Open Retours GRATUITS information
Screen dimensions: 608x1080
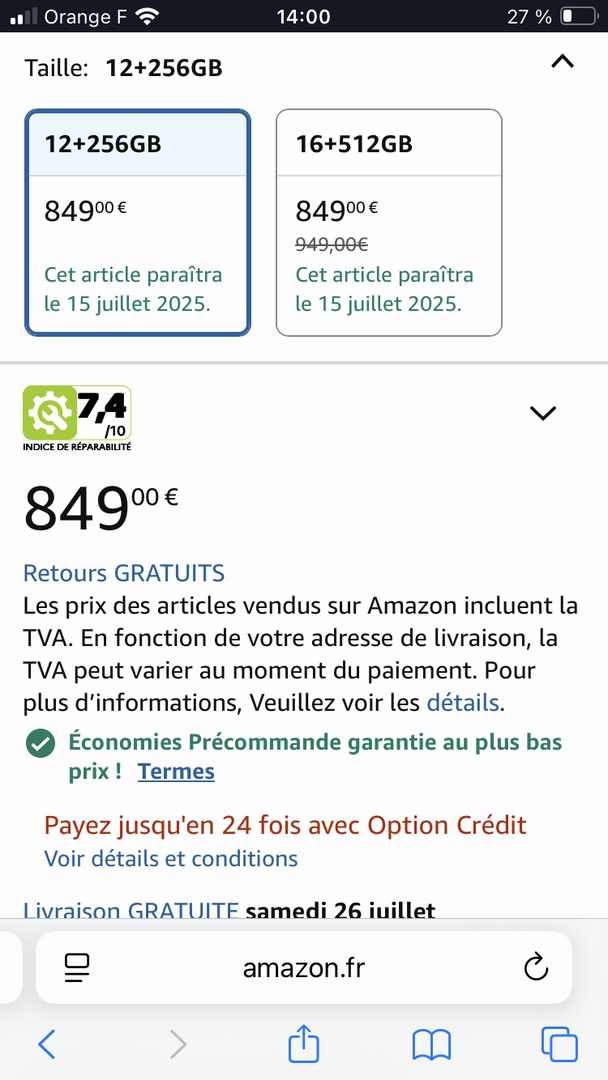click(124, 573)
